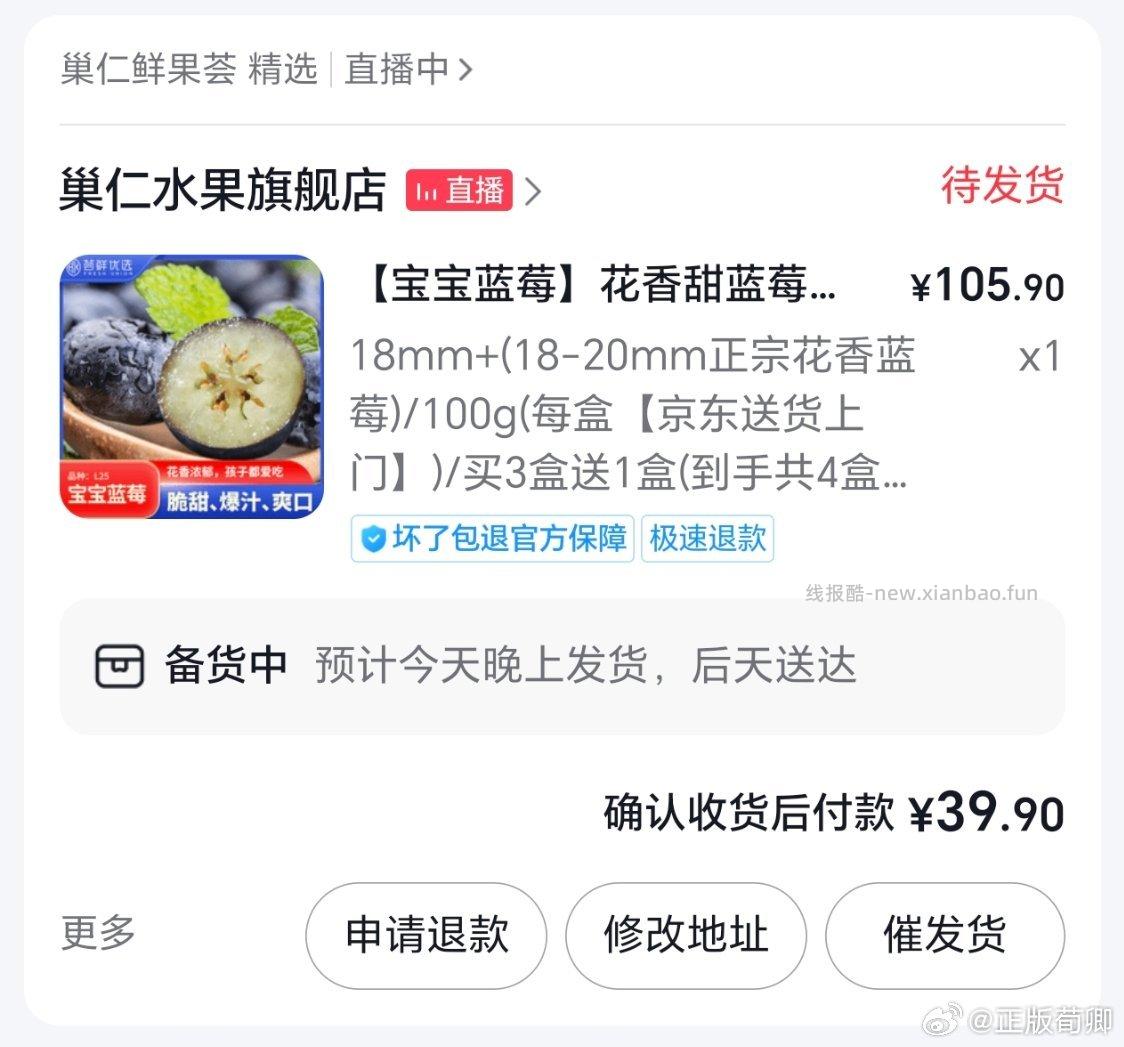The height and width of the screenshot is (1047, 1124).
Task: Open the 宝宝蓝莓 product thumbnail
Action: 192,387
